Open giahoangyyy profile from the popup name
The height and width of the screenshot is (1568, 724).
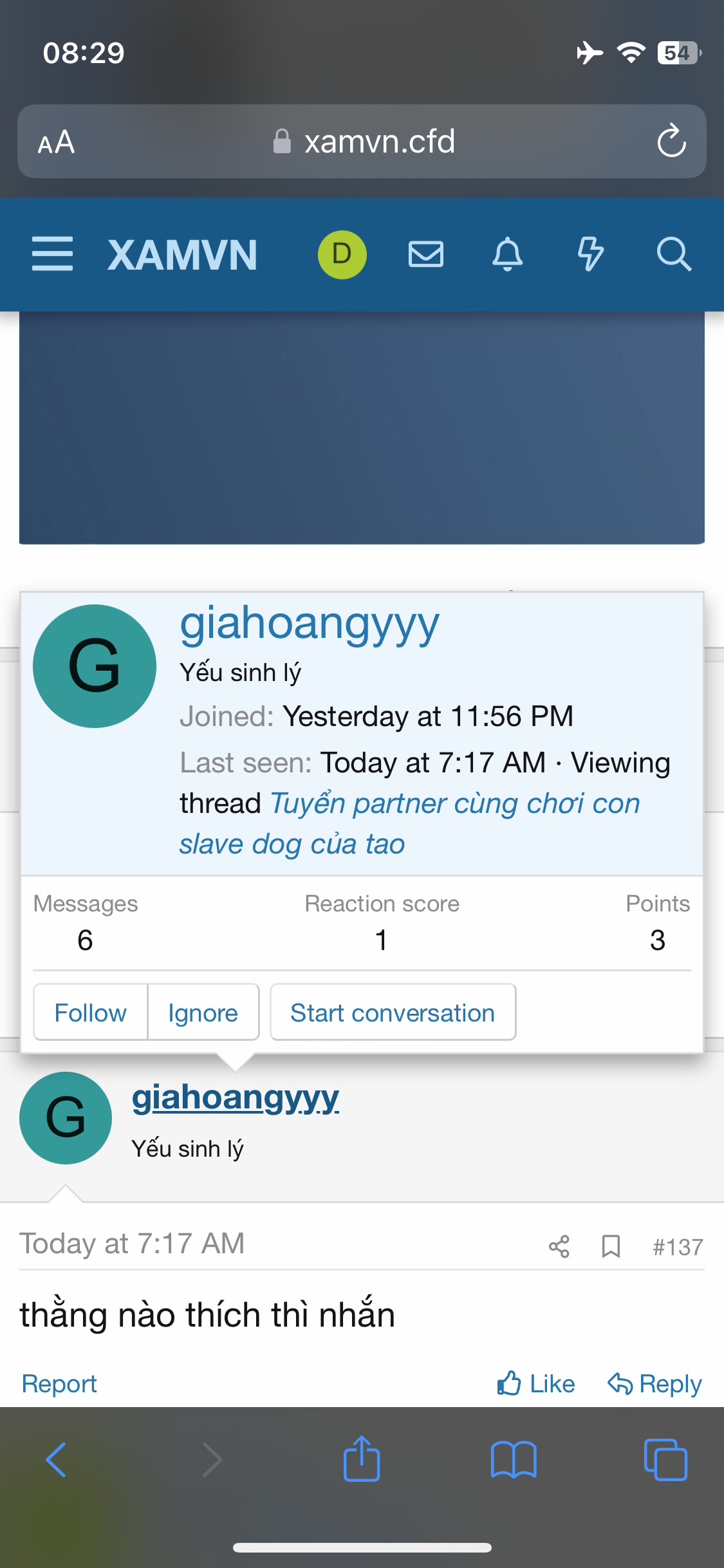[x=309, y=624]
